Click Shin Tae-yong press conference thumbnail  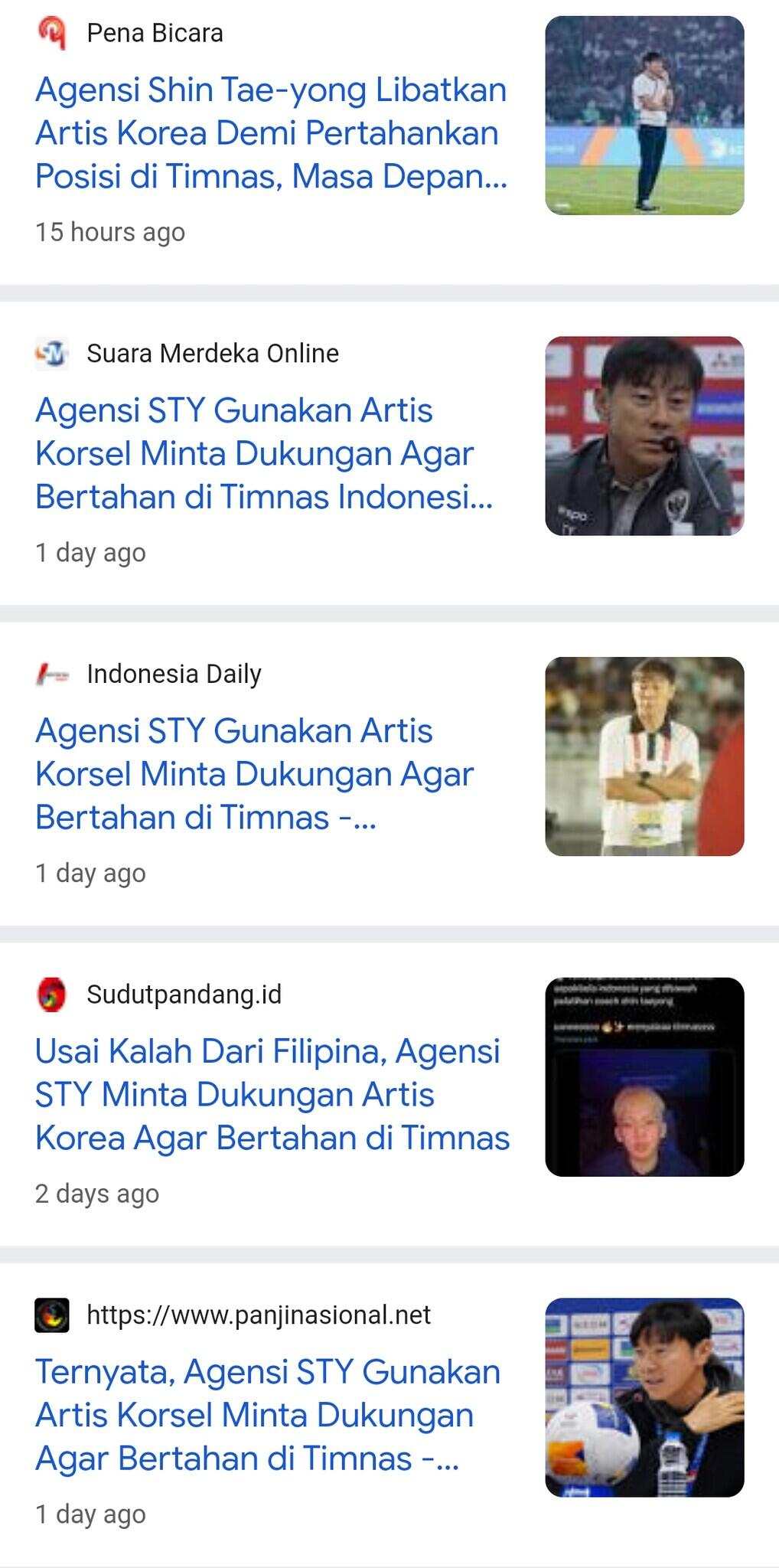644,436
